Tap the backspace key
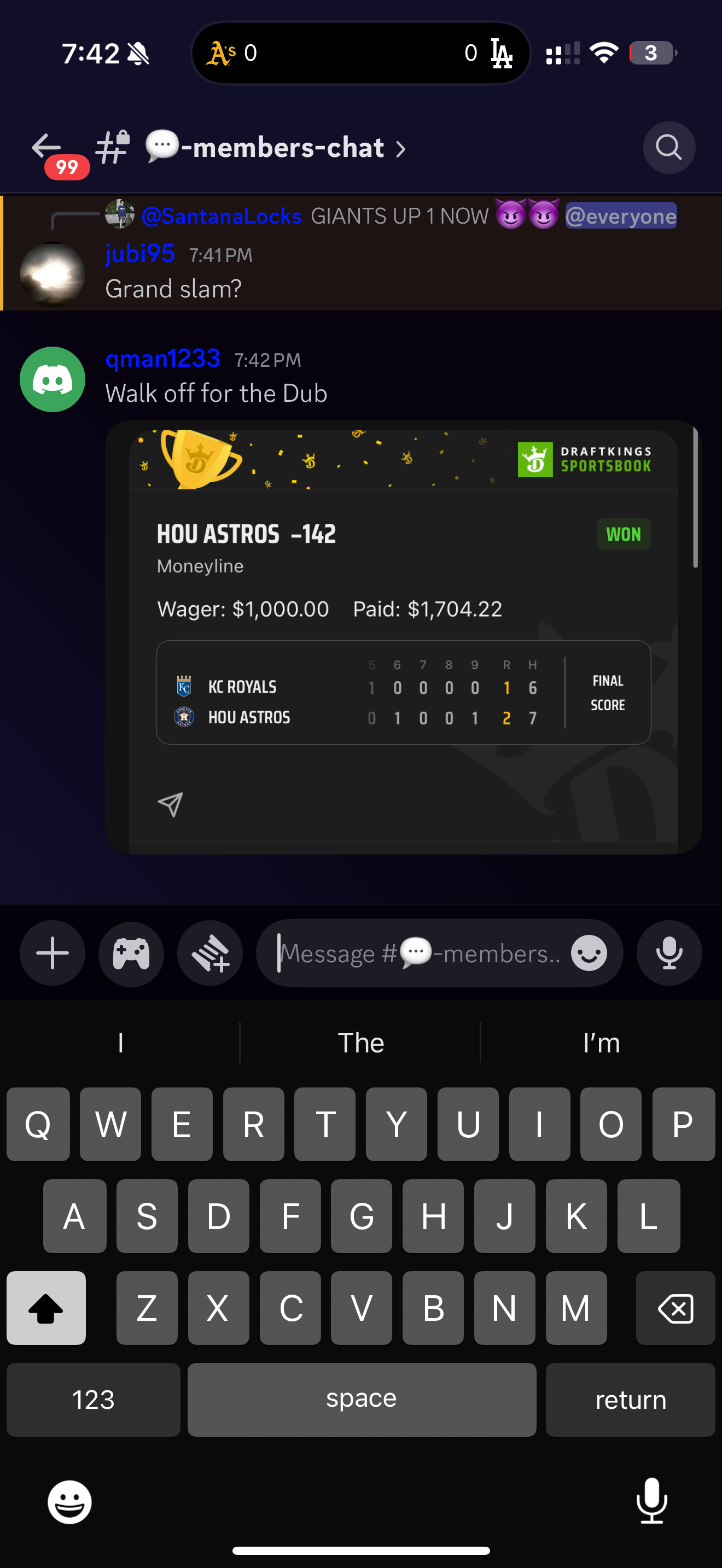This screenshot has width=722, height=1568. [674, 1307]
